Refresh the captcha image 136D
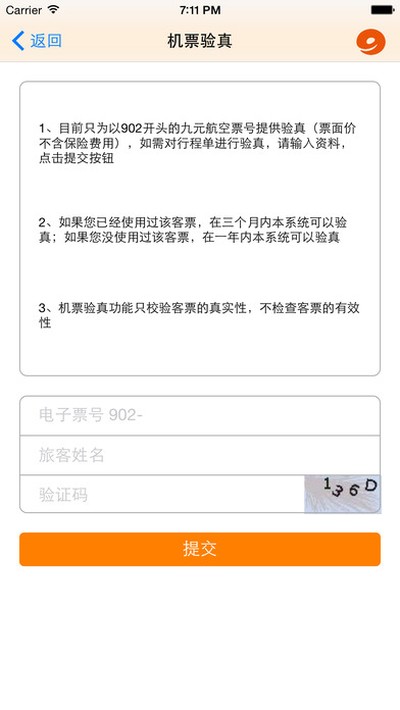The image size is (400, 710). click(x=342, y=494)
